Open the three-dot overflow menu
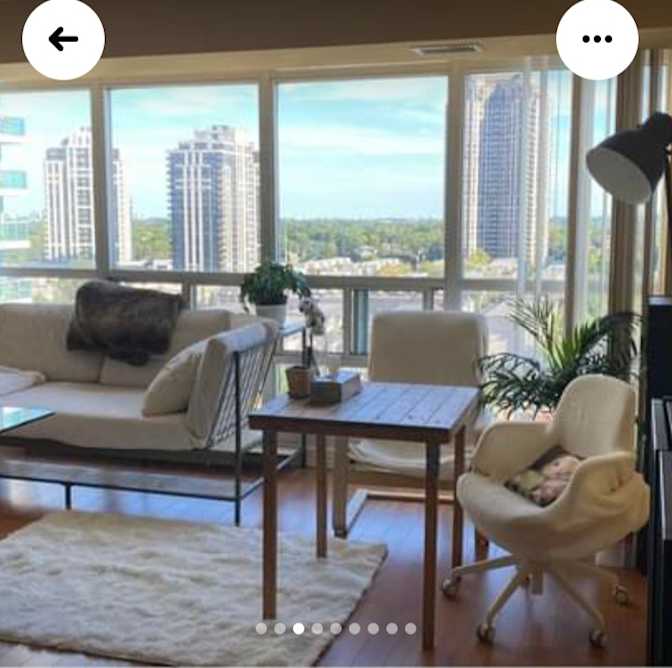 click(x=597, y=39)
